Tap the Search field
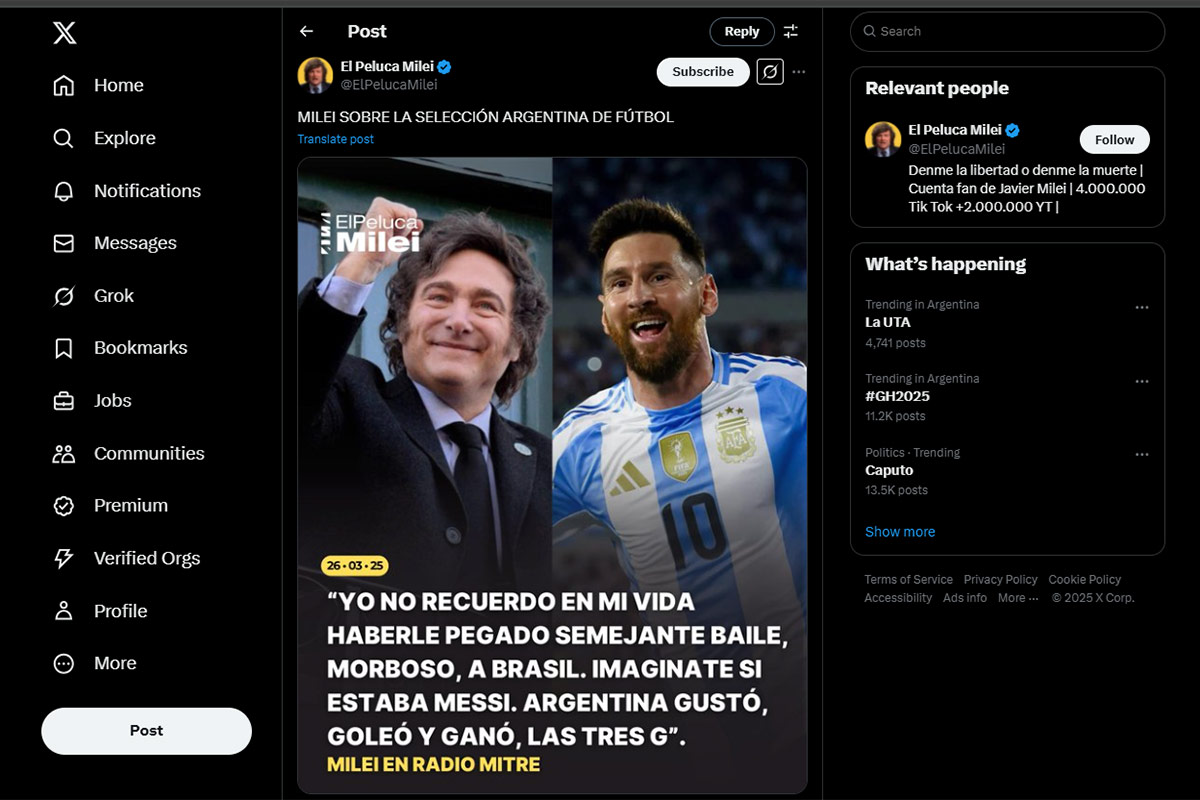Image resolution: width=1200 pixels, height=800 pixels. click(x=1010, y=32)
